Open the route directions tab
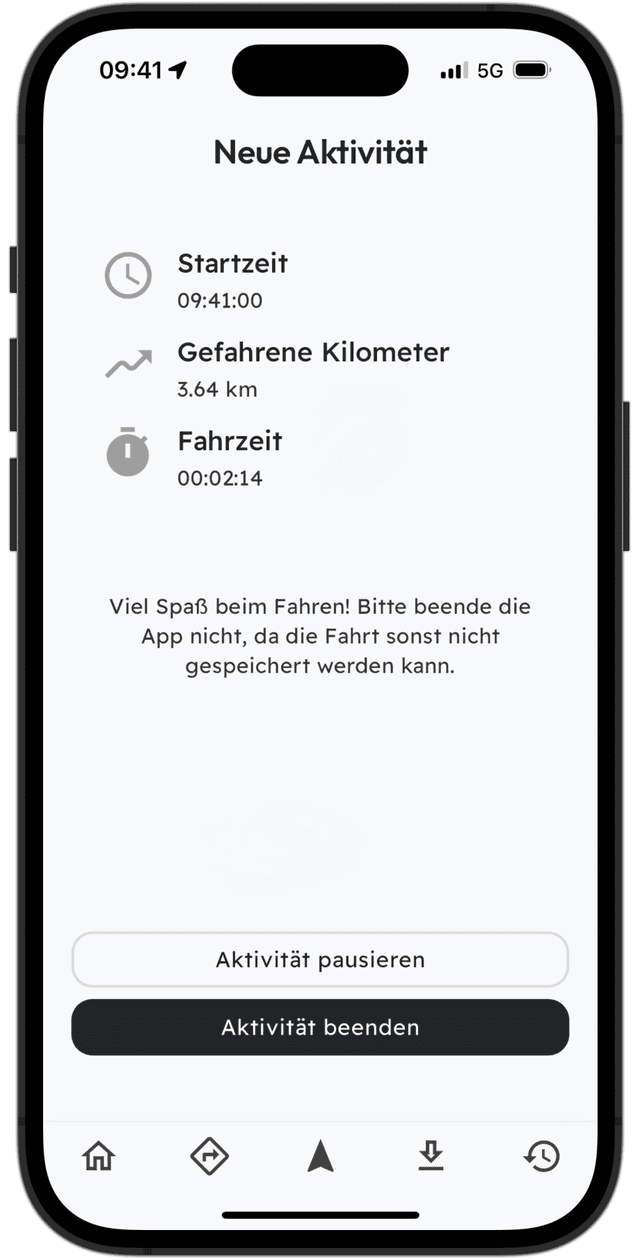640x1260 pixels. pyautogui.click(x=210, y=1157)
